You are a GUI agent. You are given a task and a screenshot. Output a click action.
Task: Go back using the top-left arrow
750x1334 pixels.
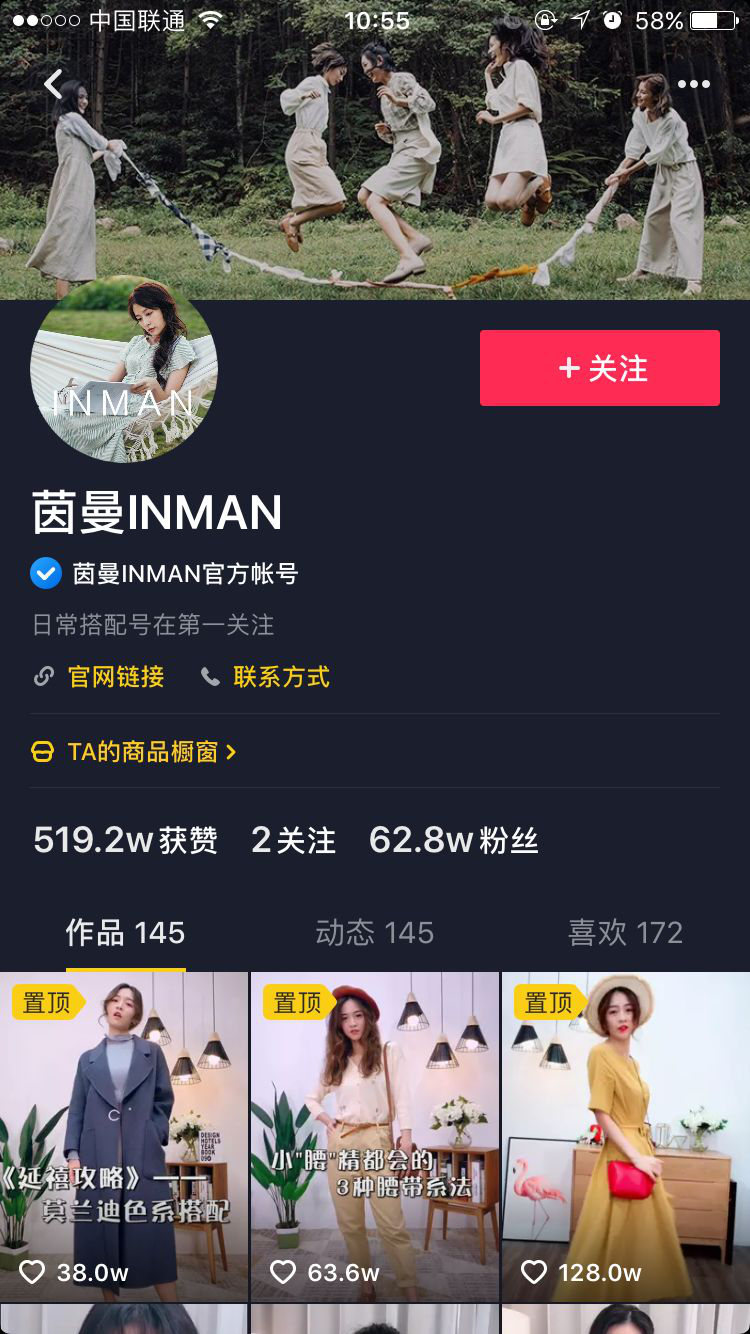[x=54, y=84]
